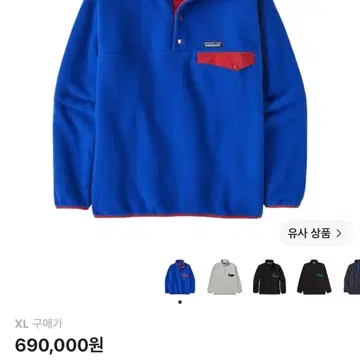Open the 유사 상품 similar products button
Screen dimensions: 360x360
tap(315, 233)
